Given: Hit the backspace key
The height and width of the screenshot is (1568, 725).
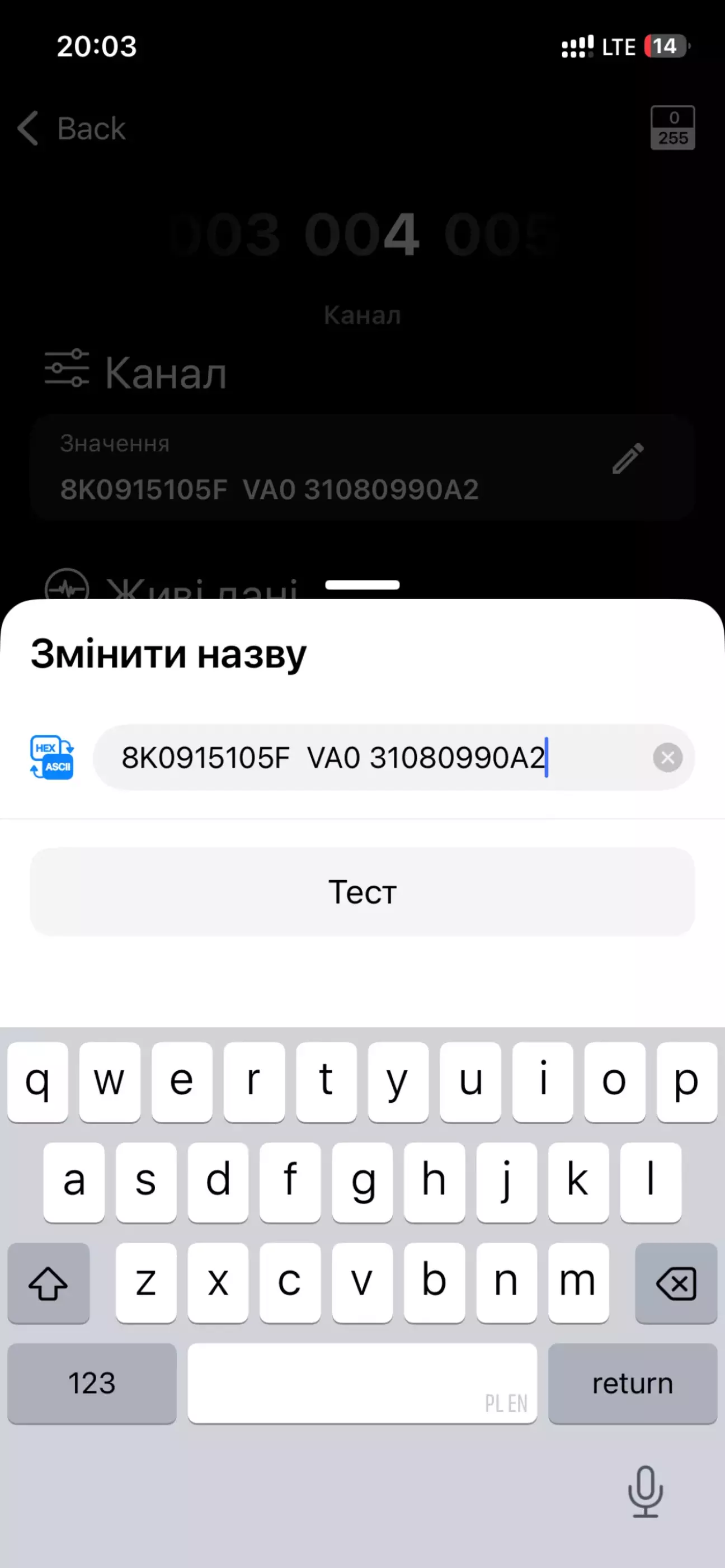Looking at the screenshot, I should [x=676, y=1284].
